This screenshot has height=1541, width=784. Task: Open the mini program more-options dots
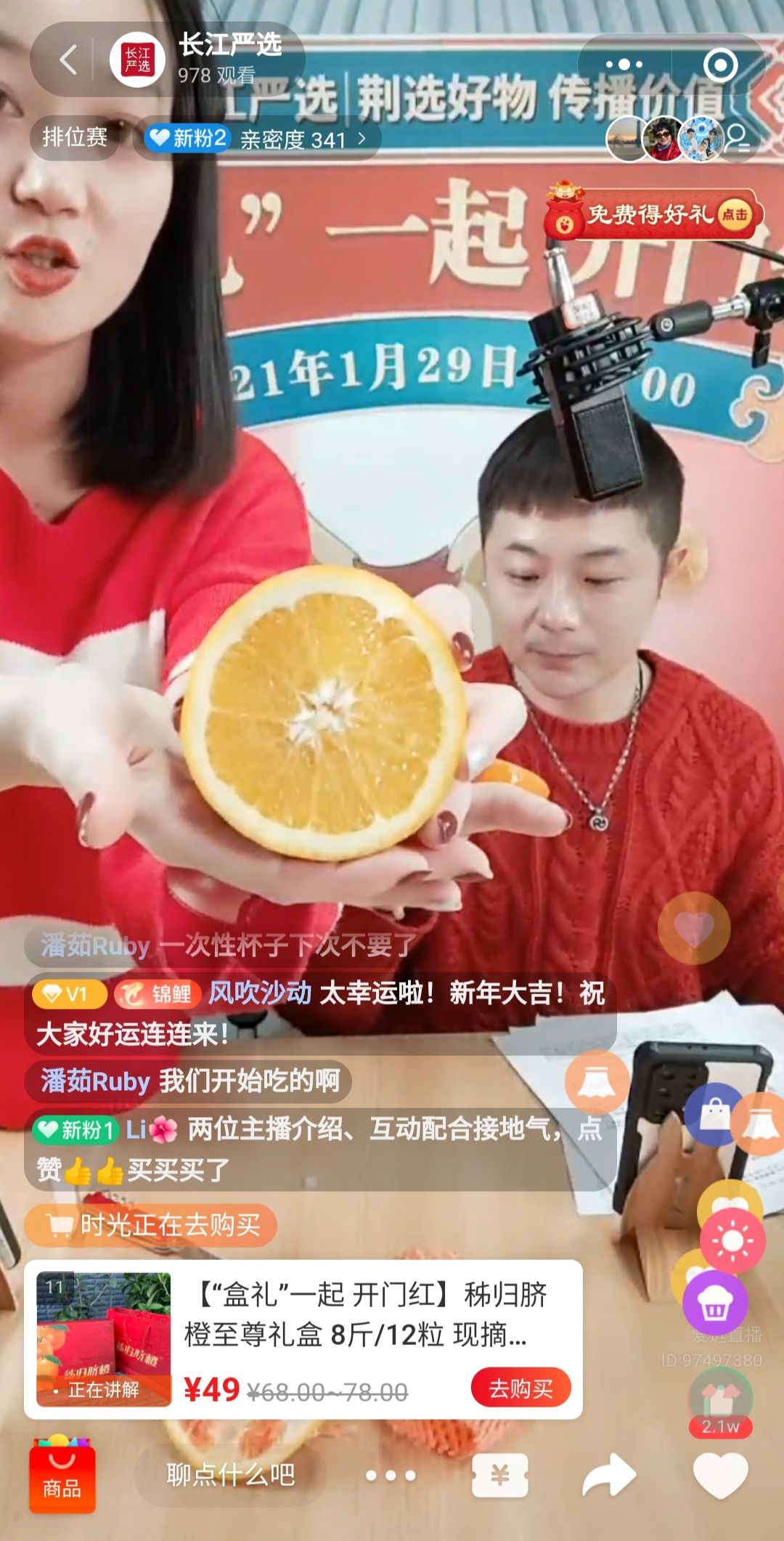pyautogui.click(x=624, y=64)
